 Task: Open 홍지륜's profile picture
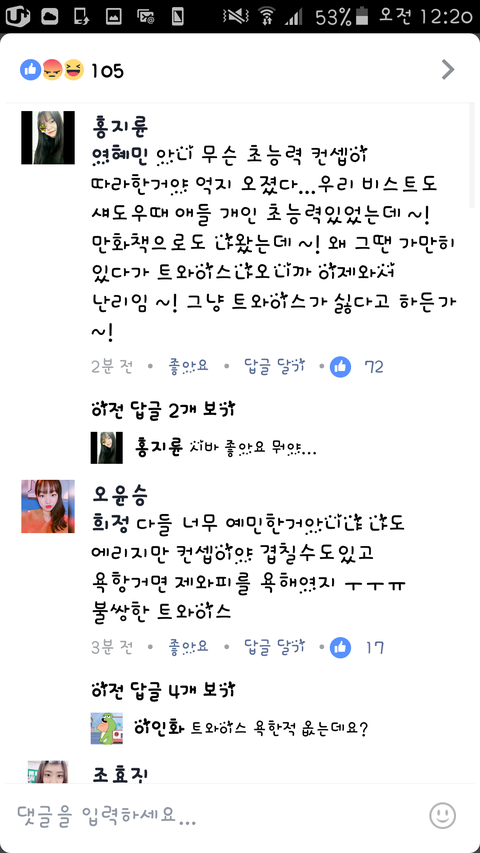48,138
